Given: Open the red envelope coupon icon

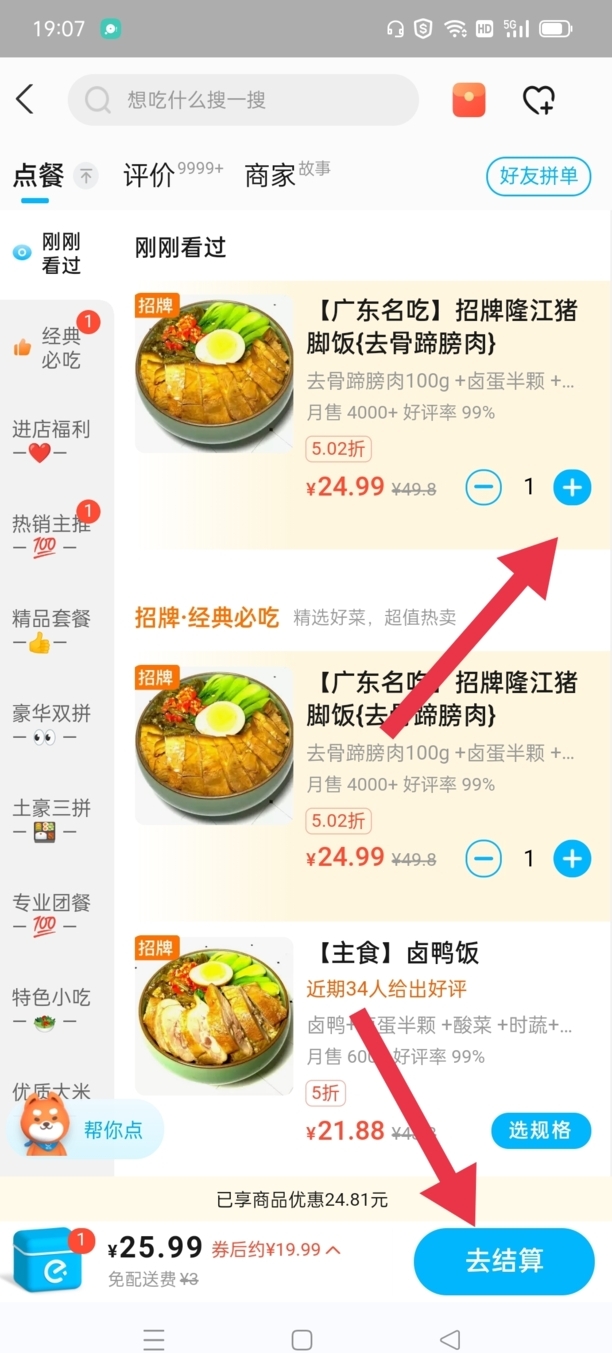Looking at the screenshot, I should pos(469,100).
